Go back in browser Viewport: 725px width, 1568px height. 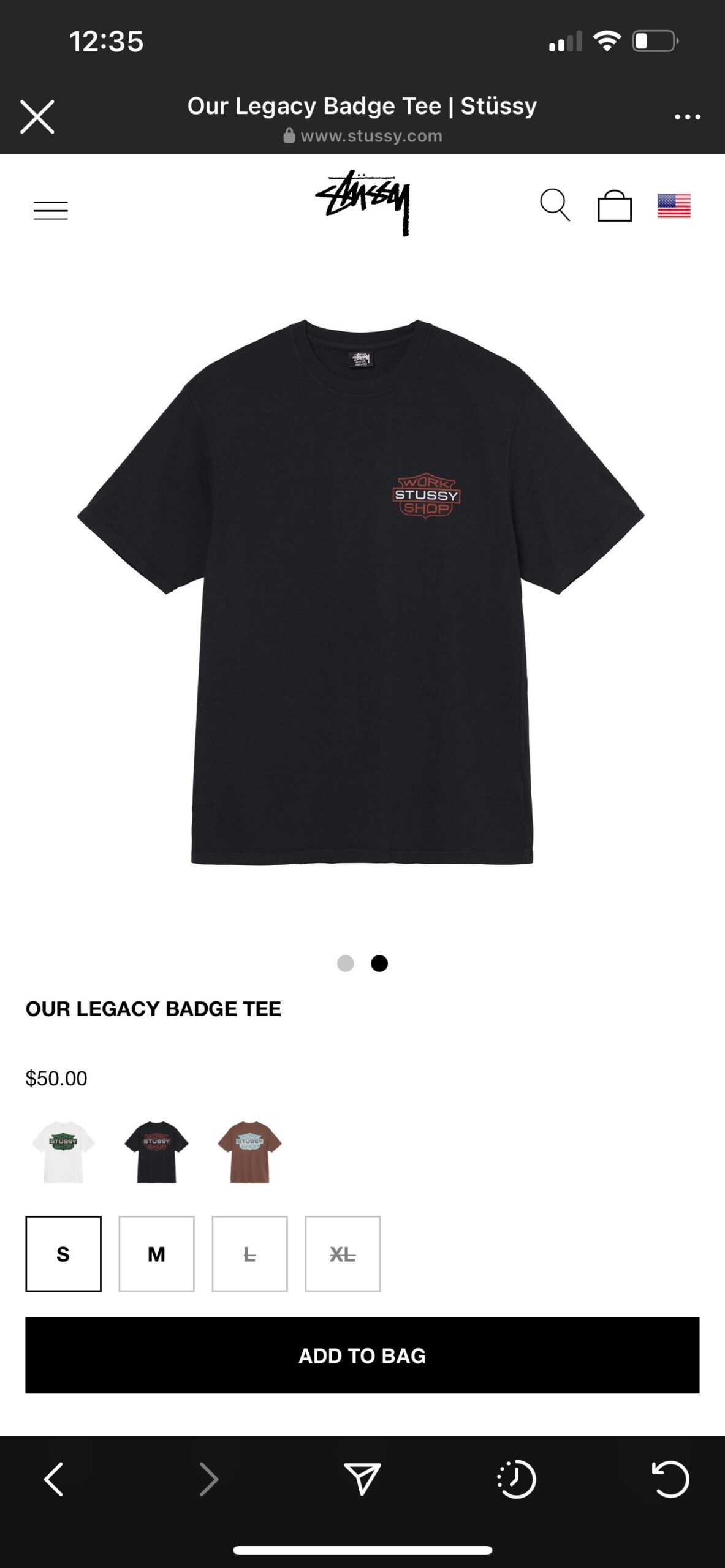tap(54, 1479)
